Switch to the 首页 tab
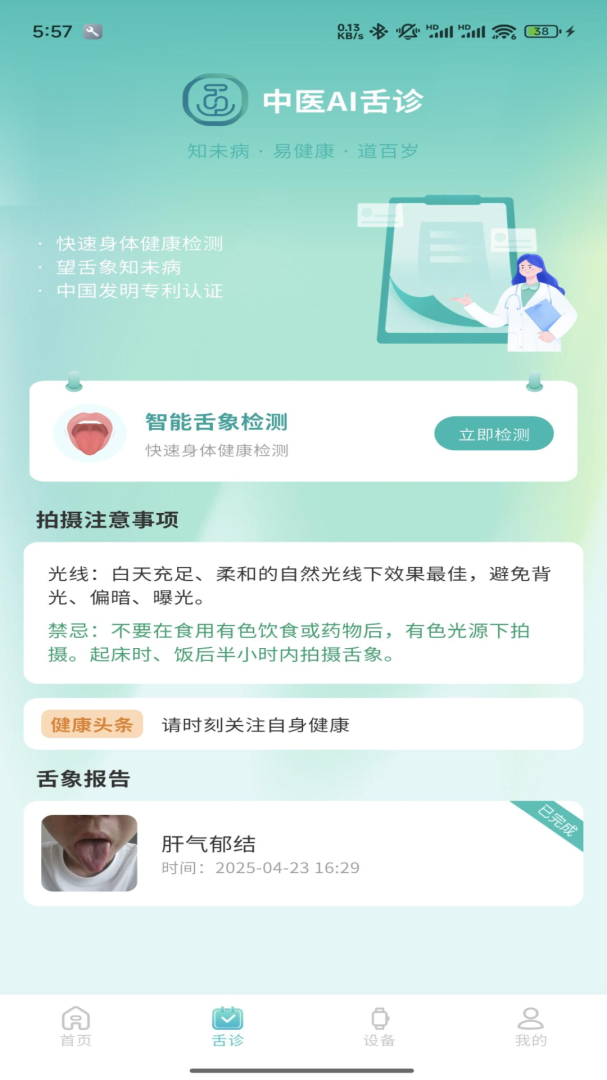The image size is (607, 1080). click(x=76, y=1027)
